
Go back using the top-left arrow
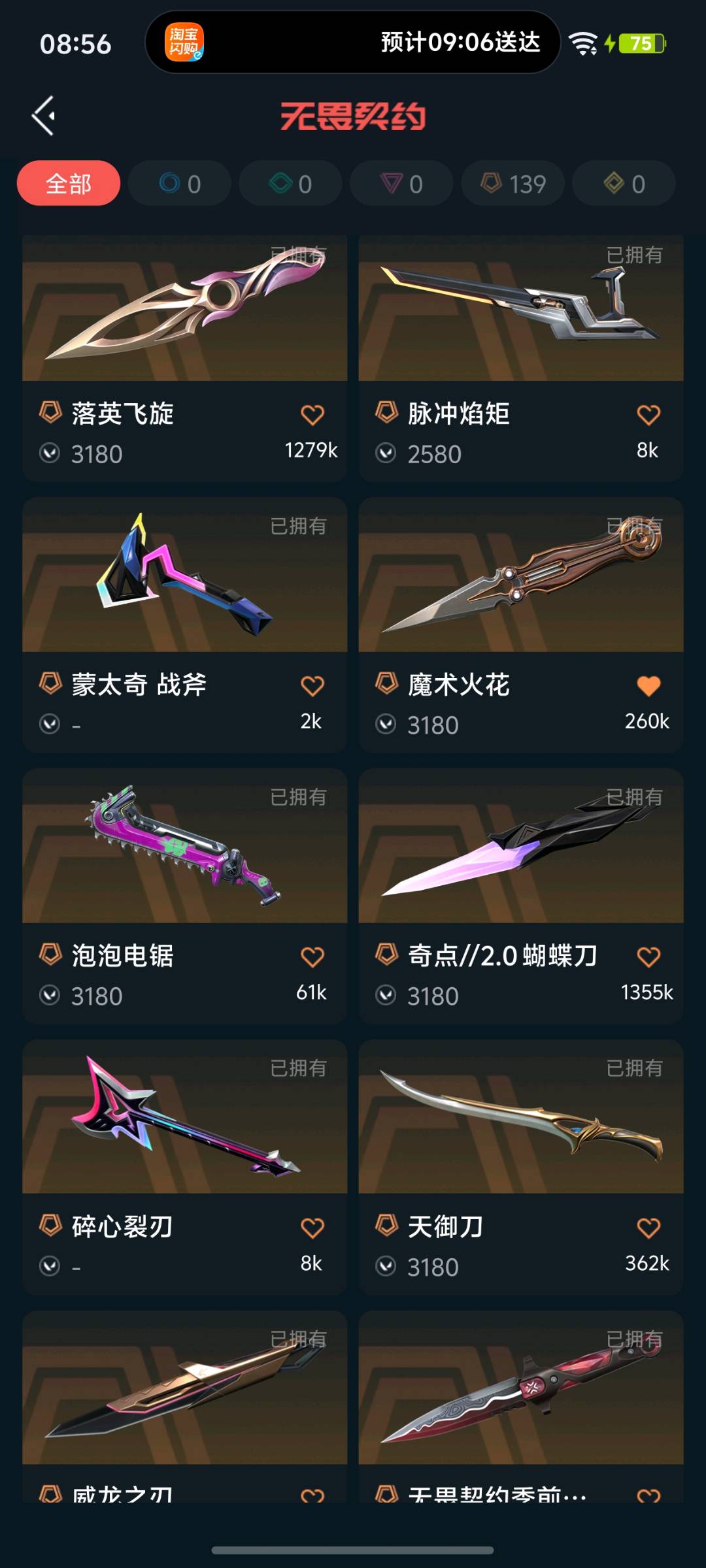click(44, 116)
